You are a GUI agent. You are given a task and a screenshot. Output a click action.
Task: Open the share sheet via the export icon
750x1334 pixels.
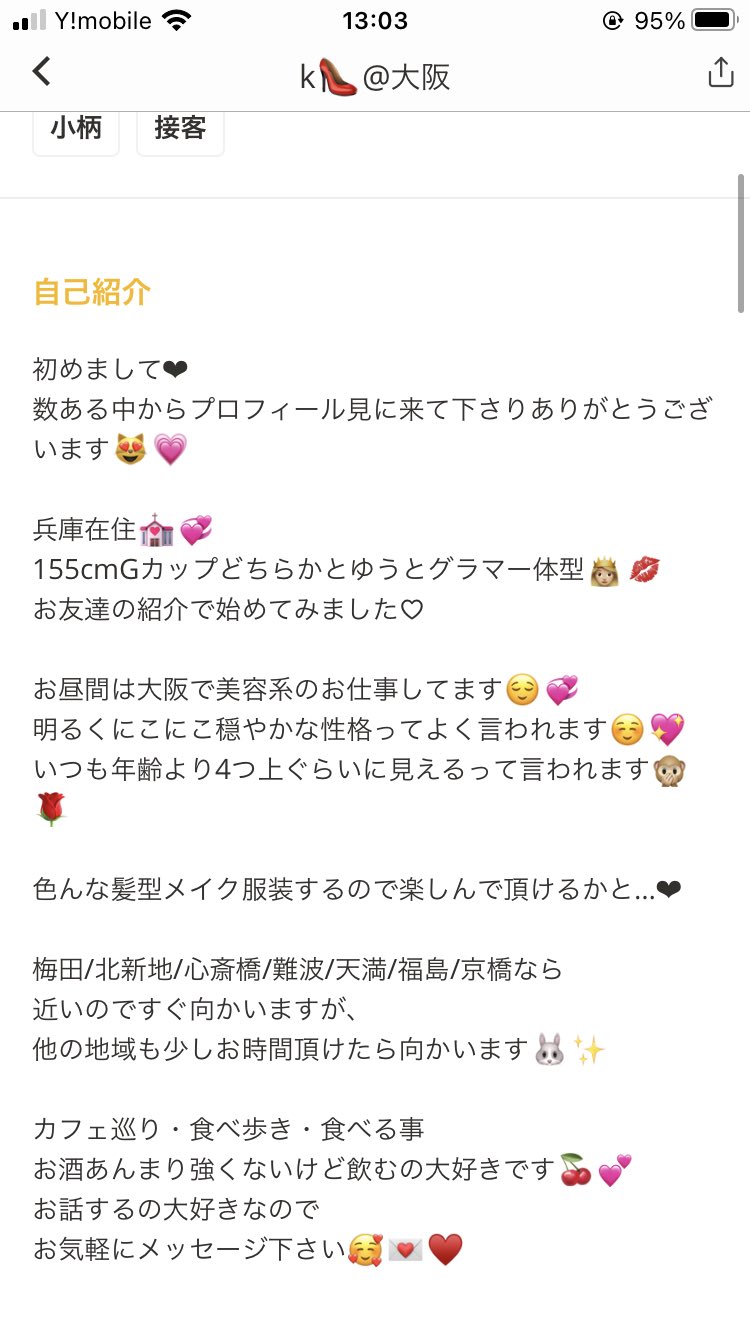coord(719,71)
